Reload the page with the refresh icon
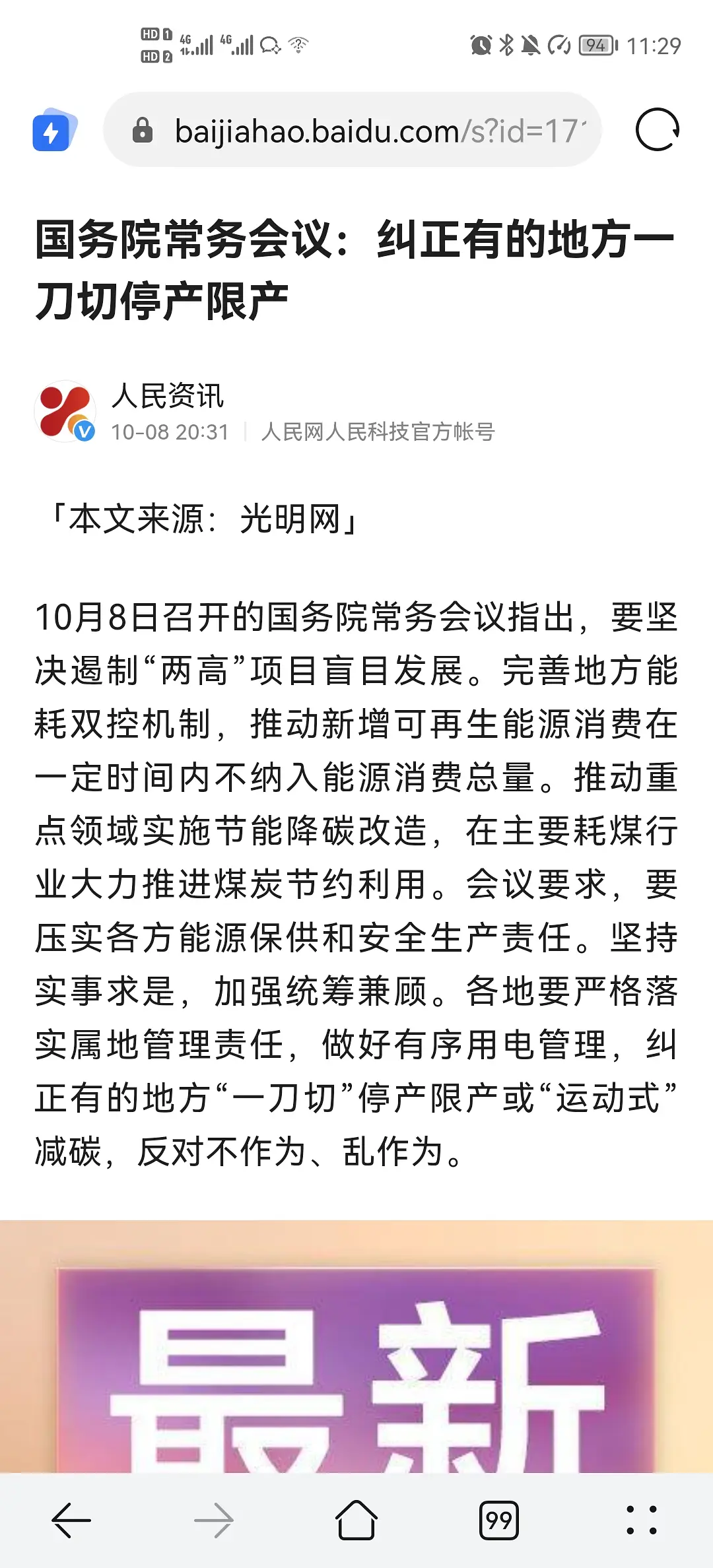Image resolution: width=713 pixels, height=1568 pixels. [657, 130]
